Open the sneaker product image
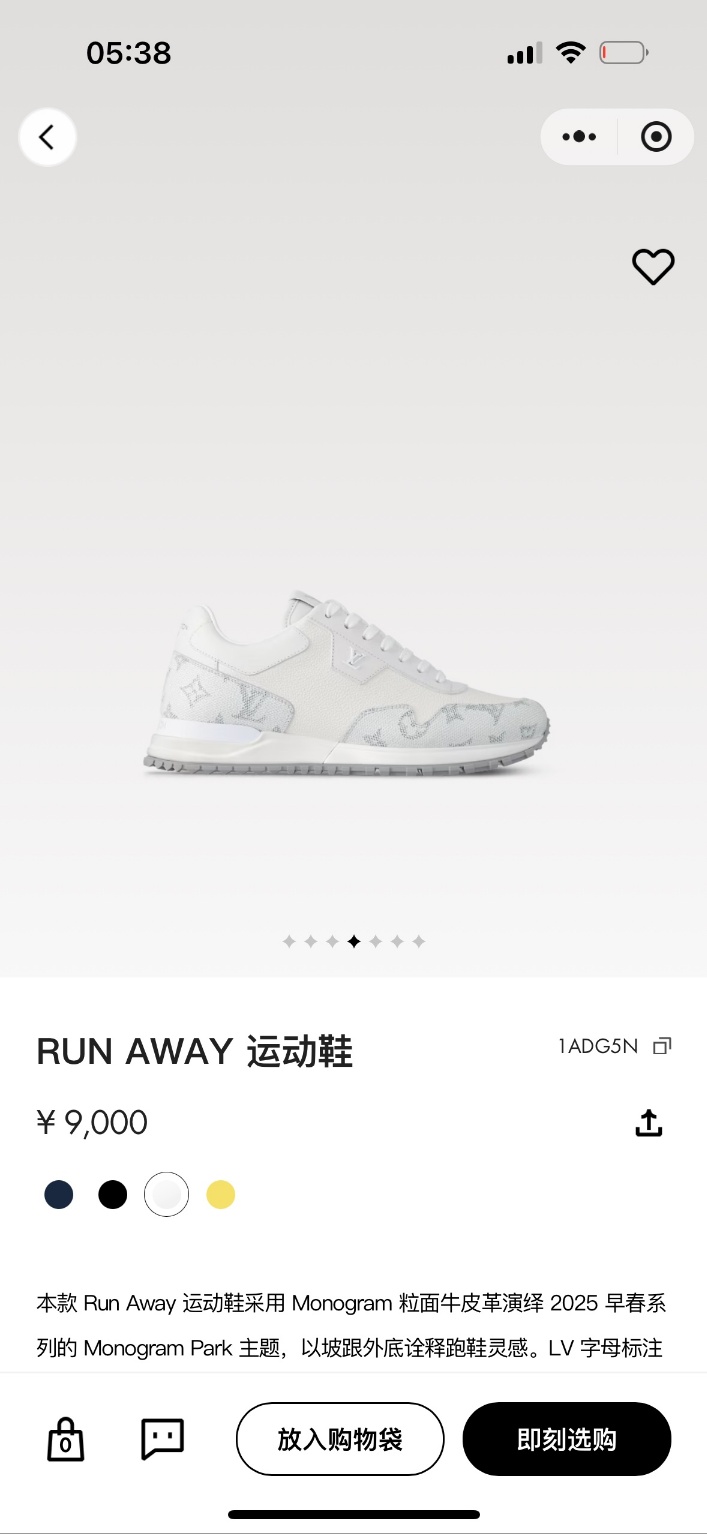Image resolution: width=707 pixels, height=1534 pixels. pos(350,690)
